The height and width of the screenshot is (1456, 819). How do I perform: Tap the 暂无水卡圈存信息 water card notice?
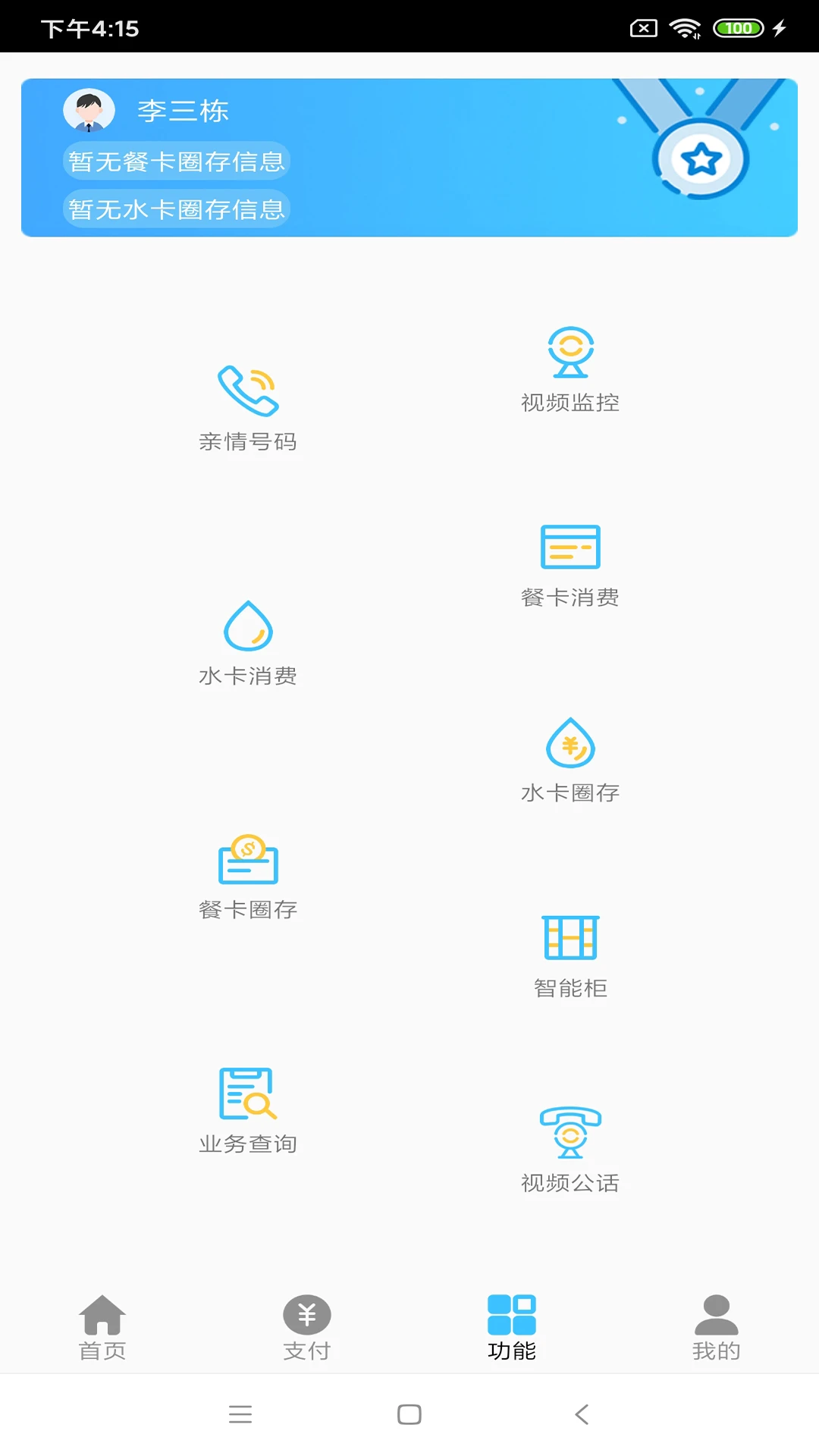pos(175,209)
